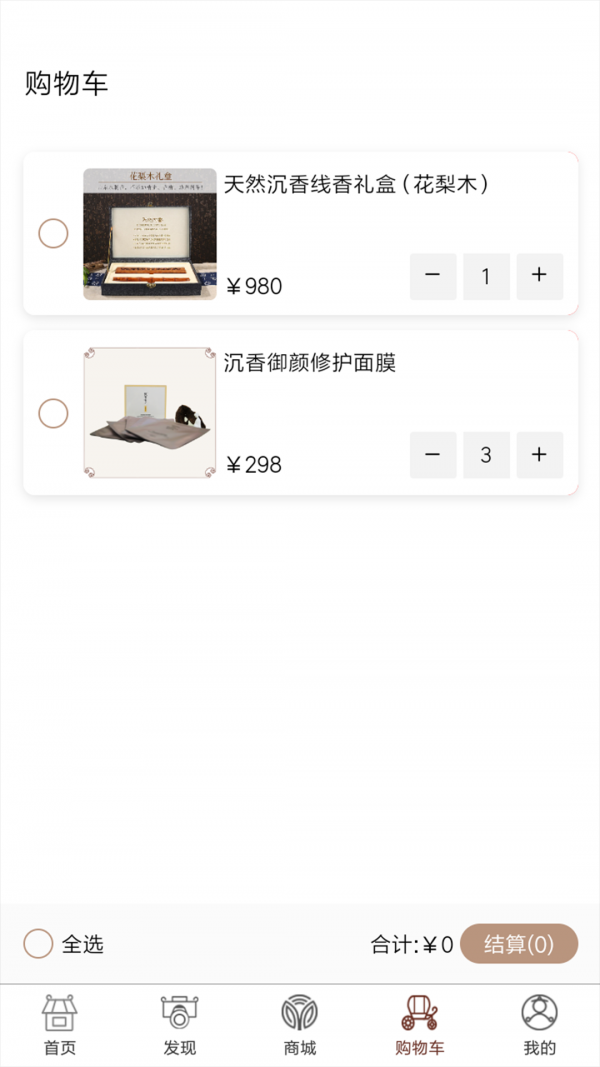Open the 我的 profile tab
The image size is (600, 1067).
pyautogui.click(x=539, y=1025)
